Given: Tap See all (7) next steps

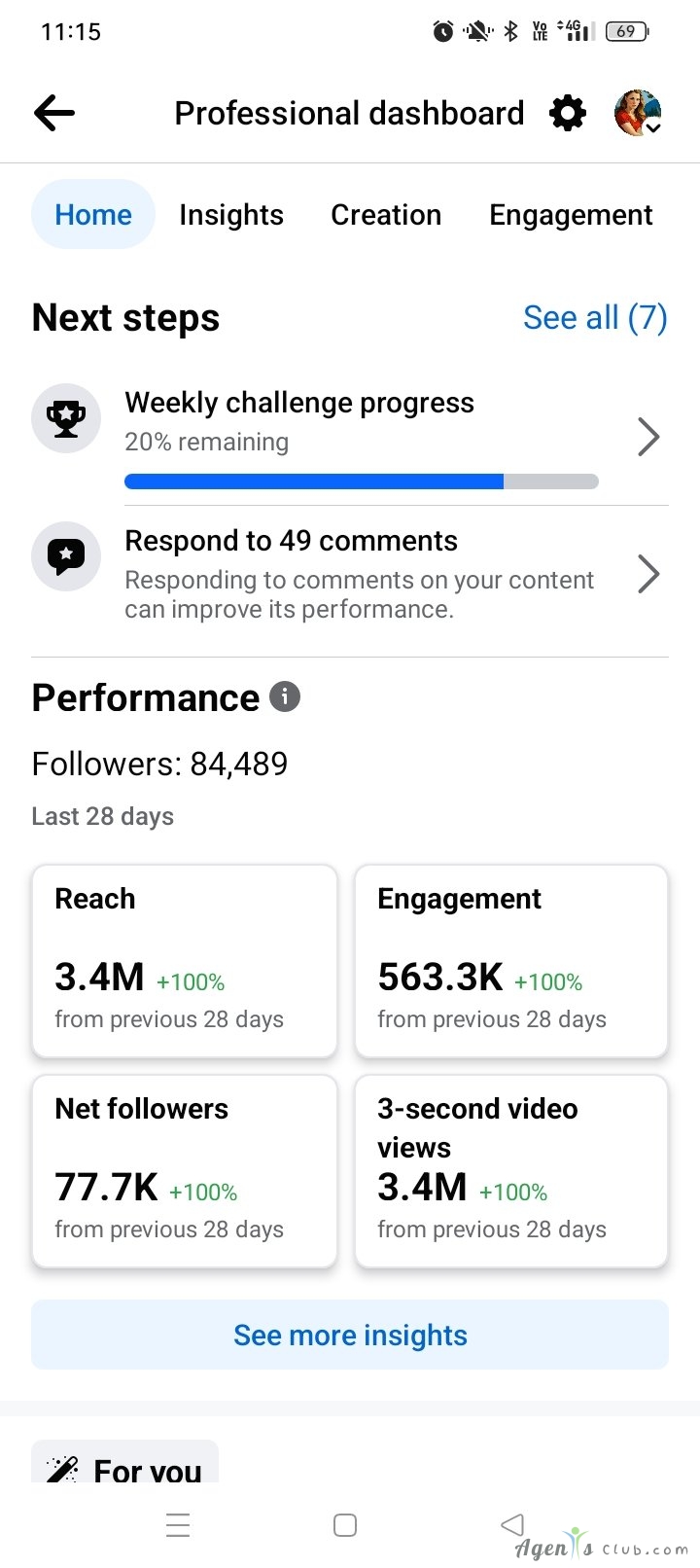Looking at the screenshot, I should click(595, 317).
